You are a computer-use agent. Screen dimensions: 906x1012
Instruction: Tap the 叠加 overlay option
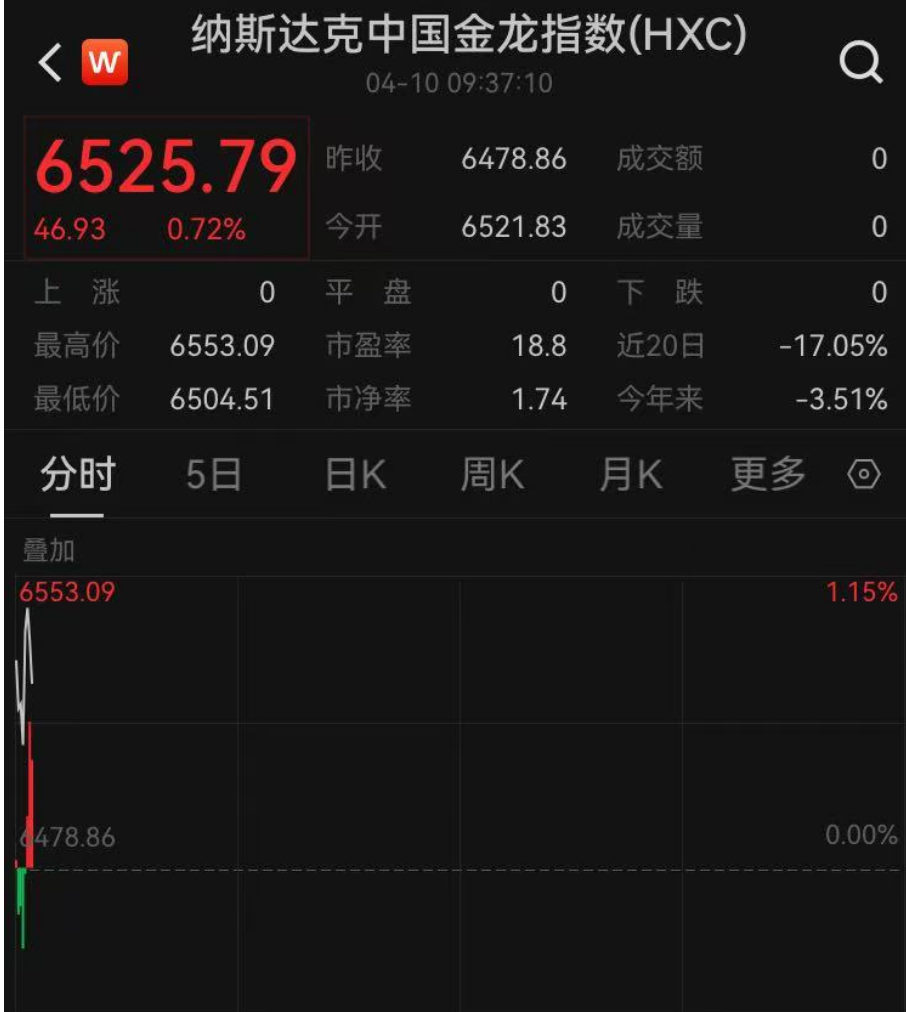pos(49,550)
